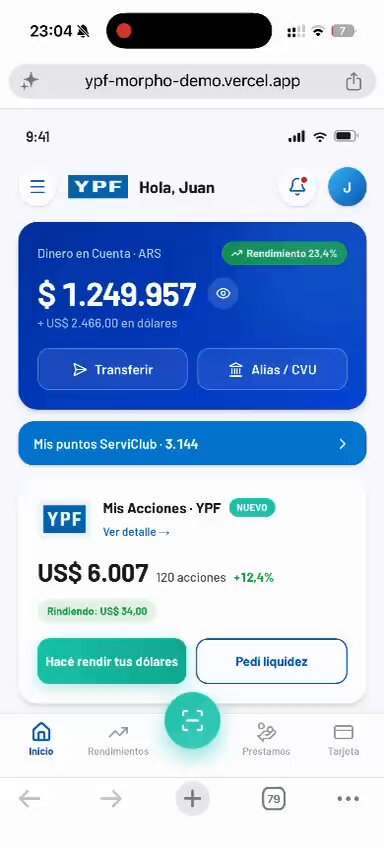
Task: Open the QR scan floating button
Action: point(192,720)
